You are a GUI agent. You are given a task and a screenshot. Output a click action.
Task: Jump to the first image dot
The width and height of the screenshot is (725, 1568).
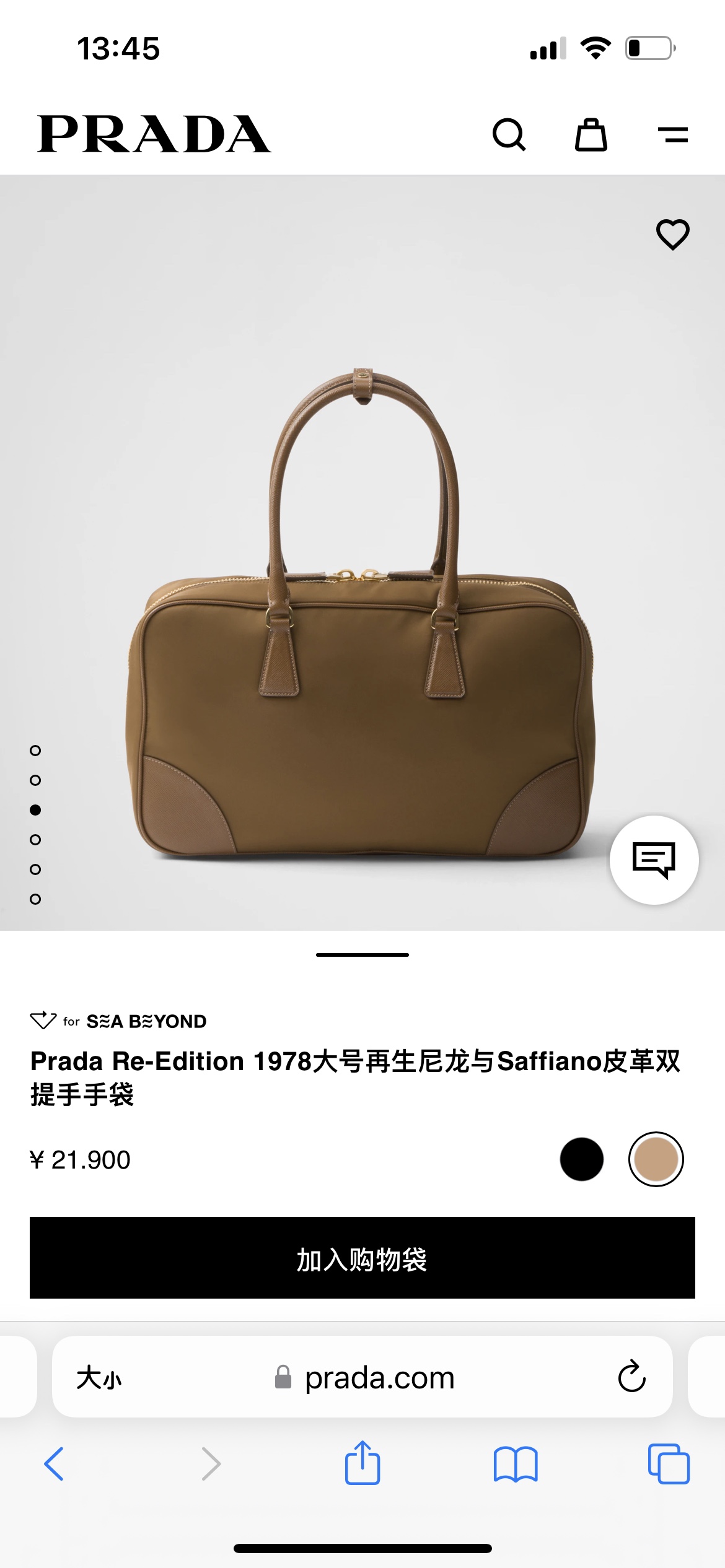click(35, 751)
